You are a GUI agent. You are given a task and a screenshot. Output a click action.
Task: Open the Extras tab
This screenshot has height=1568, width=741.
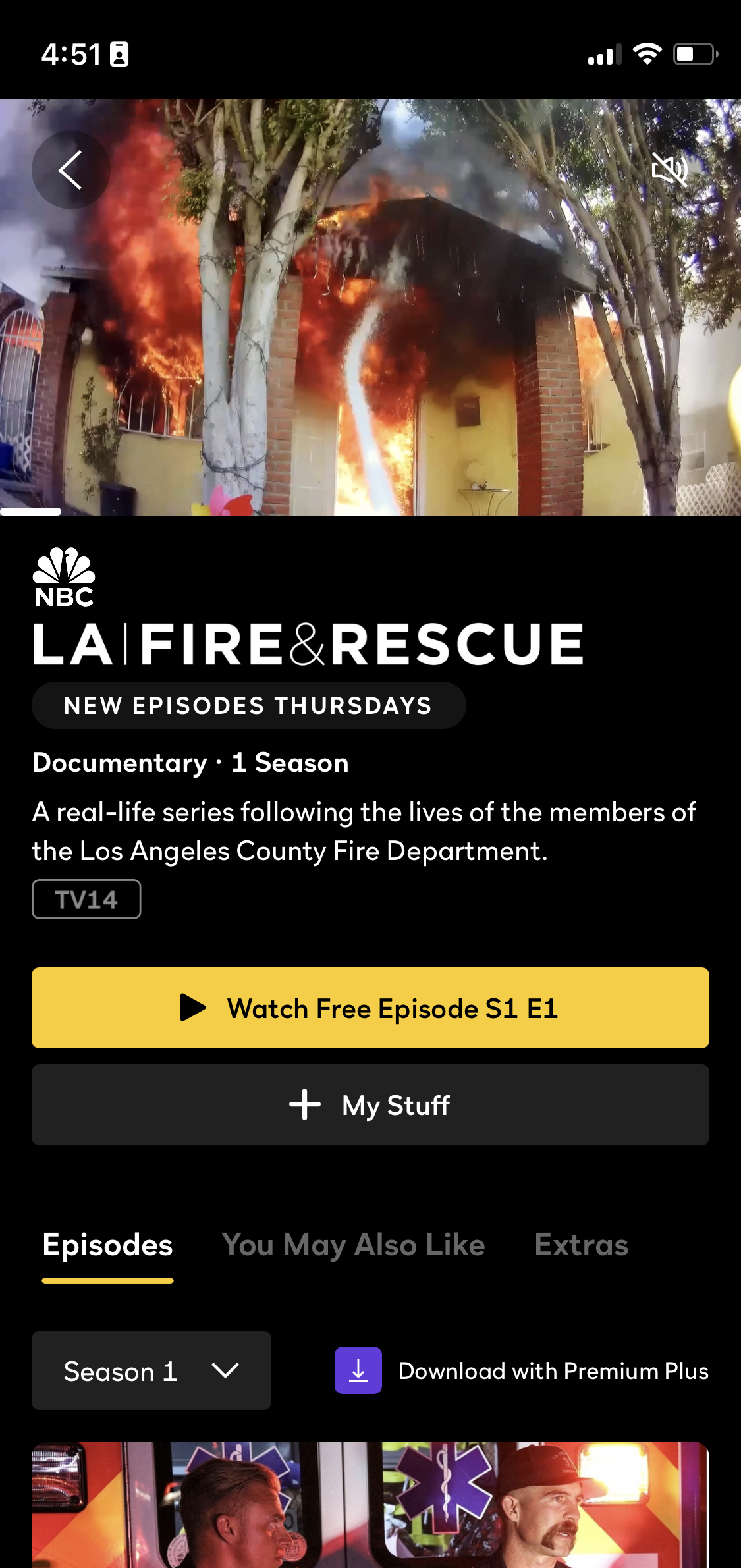coord(581,1245)
